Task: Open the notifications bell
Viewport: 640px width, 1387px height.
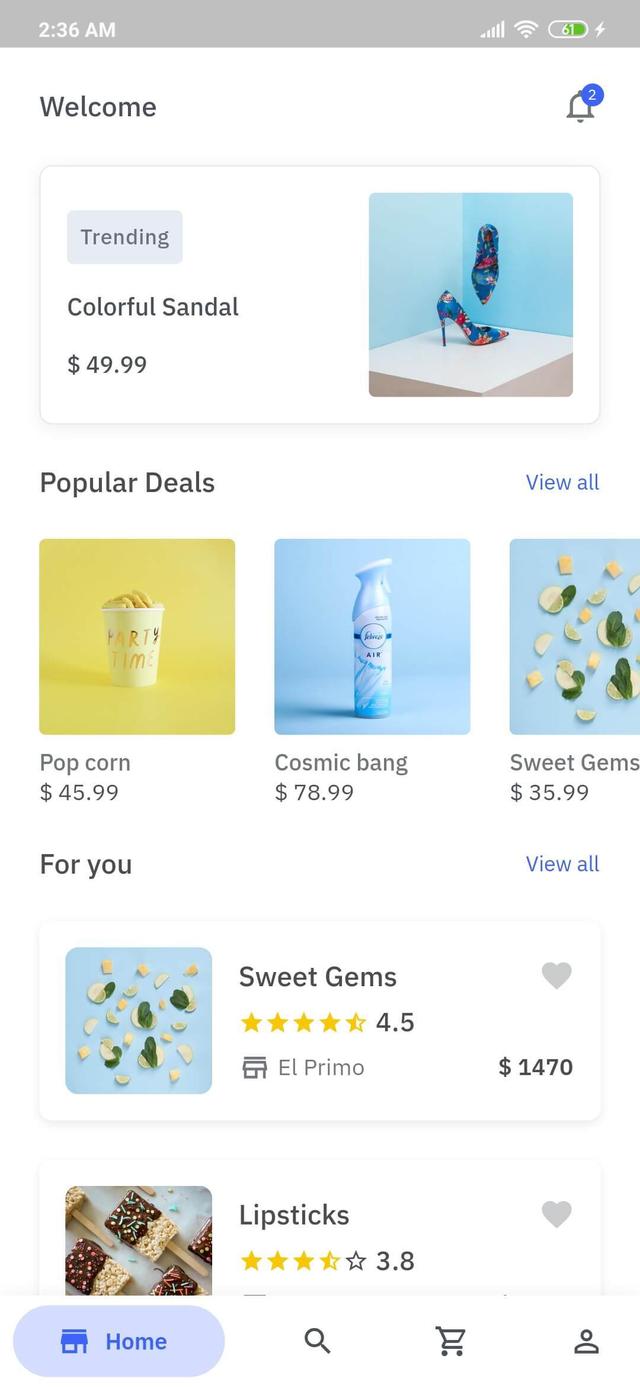Action: click(x=581, y=106)
